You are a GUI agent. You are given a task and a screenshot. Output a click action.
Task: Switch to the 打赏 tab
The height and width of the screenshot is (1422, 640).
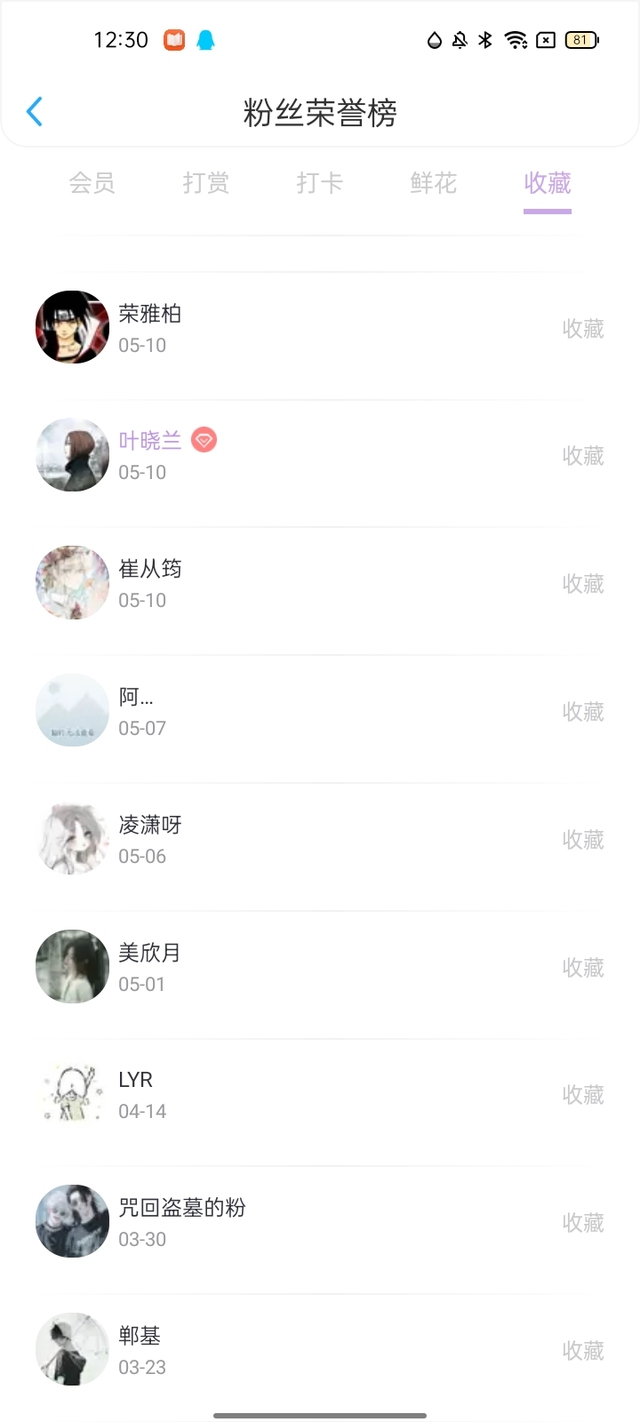point(206,183)
